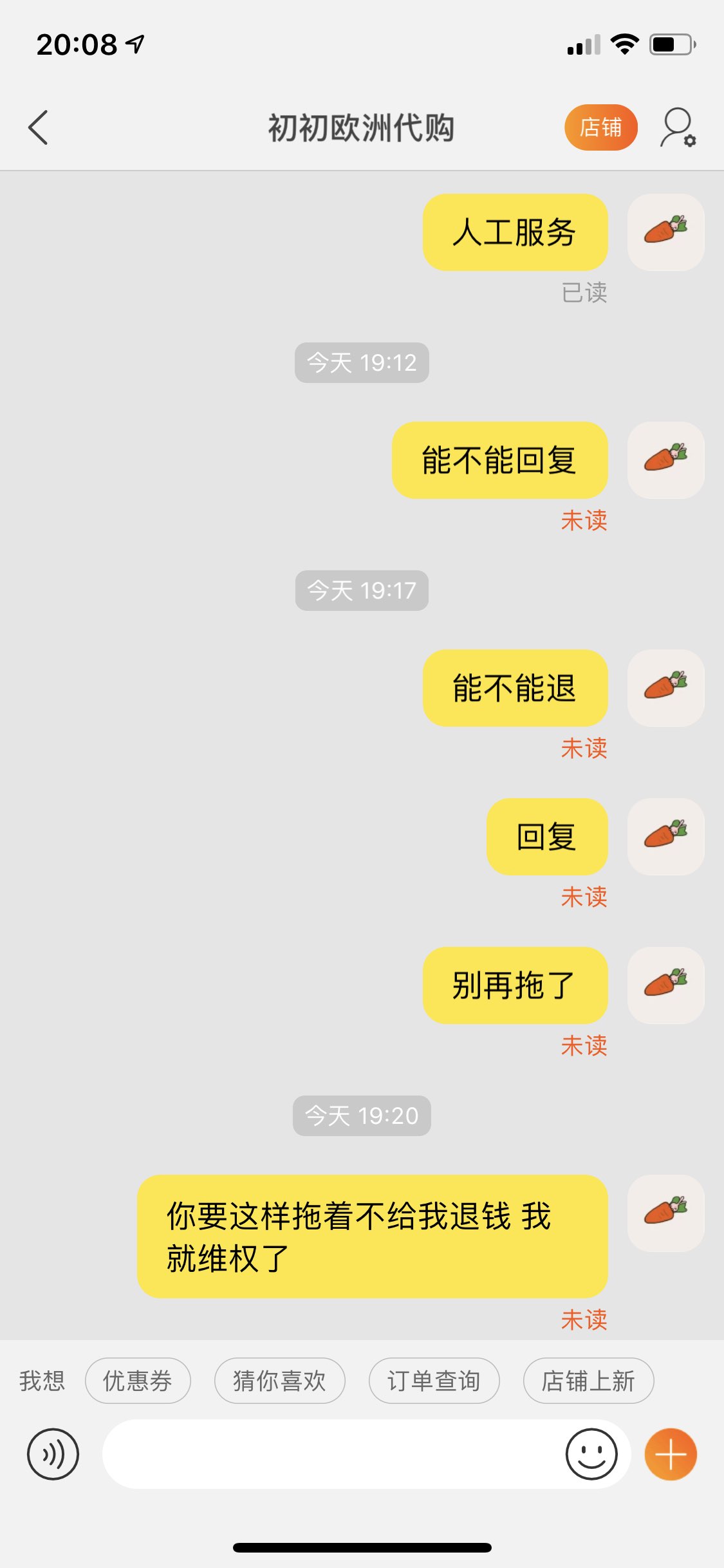
Task: Open the orange plus attachment menu
Action: 671,1454
